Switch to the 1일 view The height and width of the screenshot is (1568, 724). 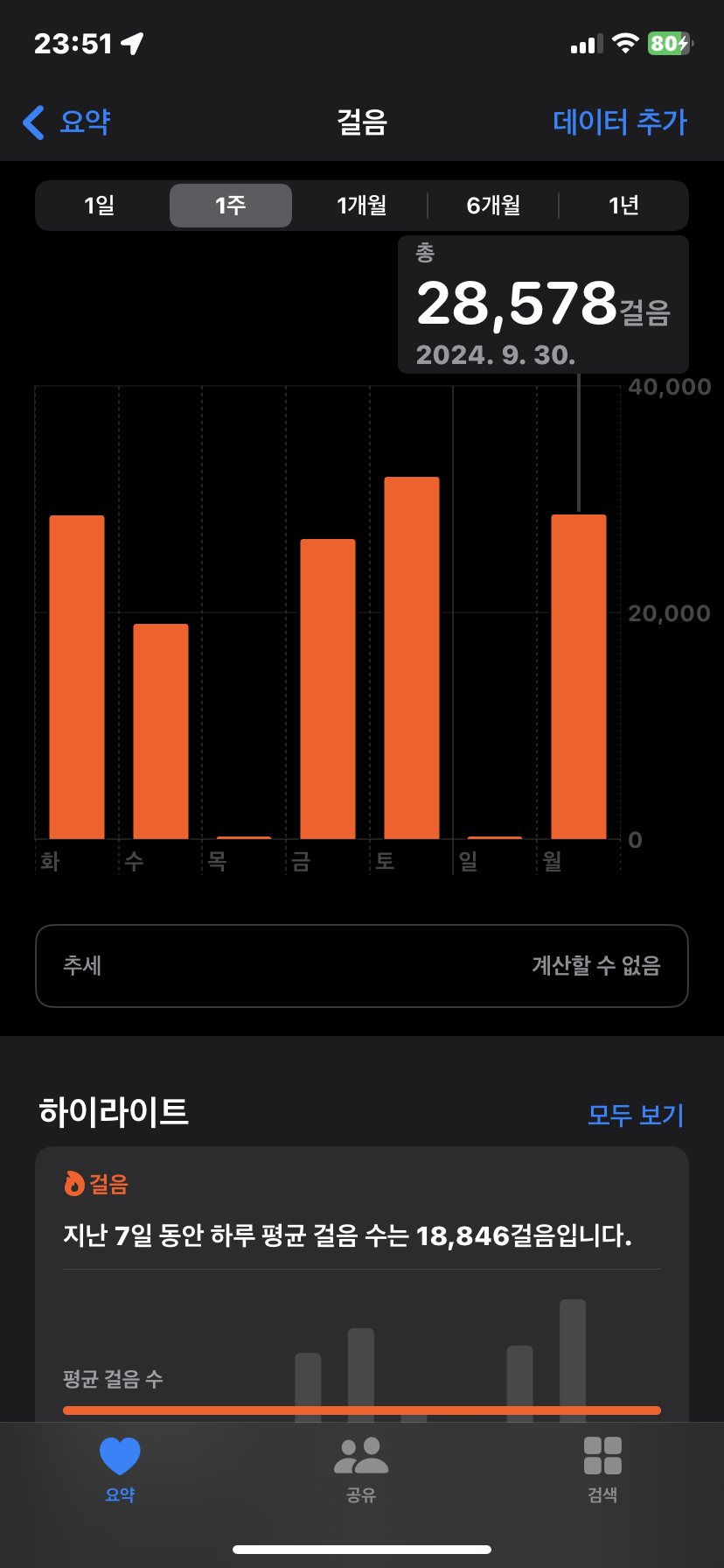click(x=100, y=206)
